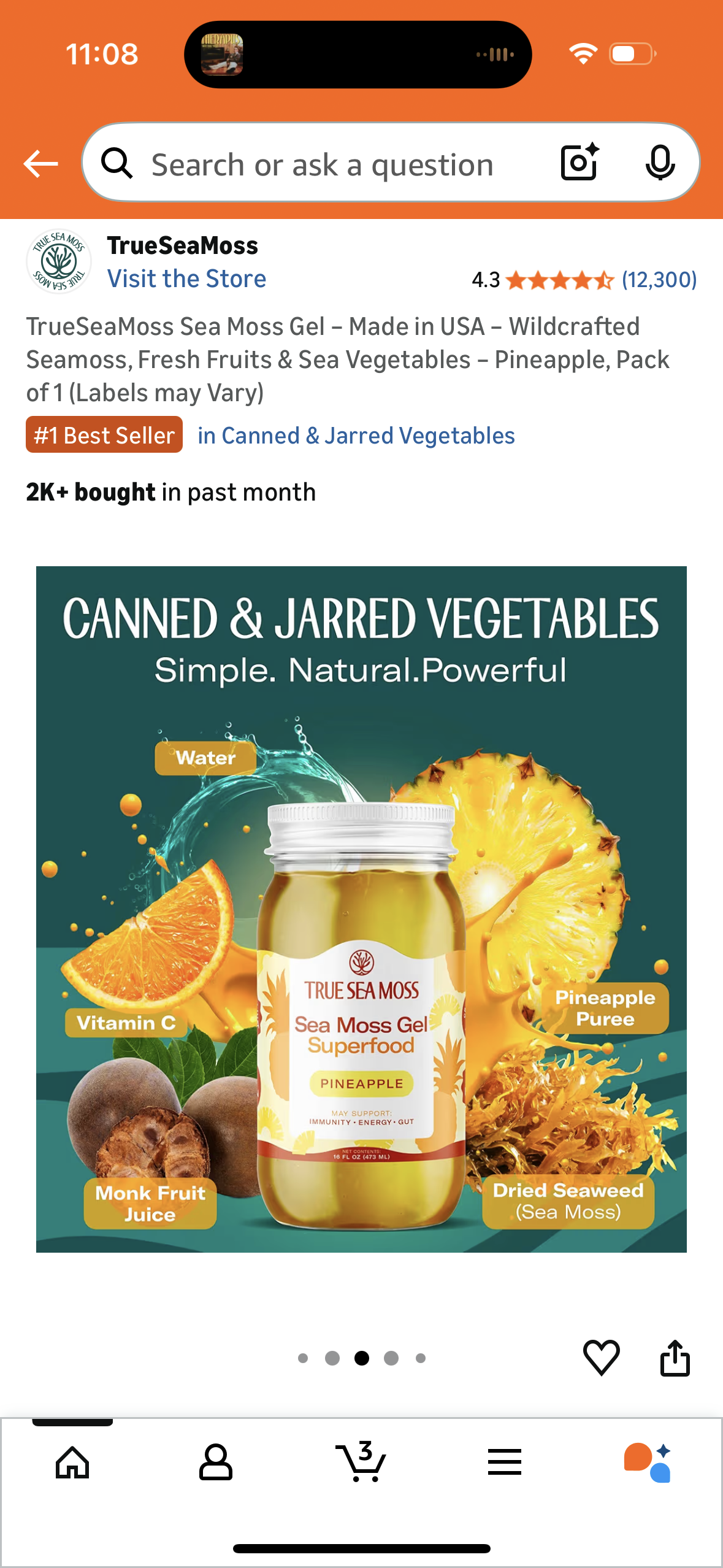Go to the Home tab
Screen dimensions: 723x1568
coord(72,1462)
